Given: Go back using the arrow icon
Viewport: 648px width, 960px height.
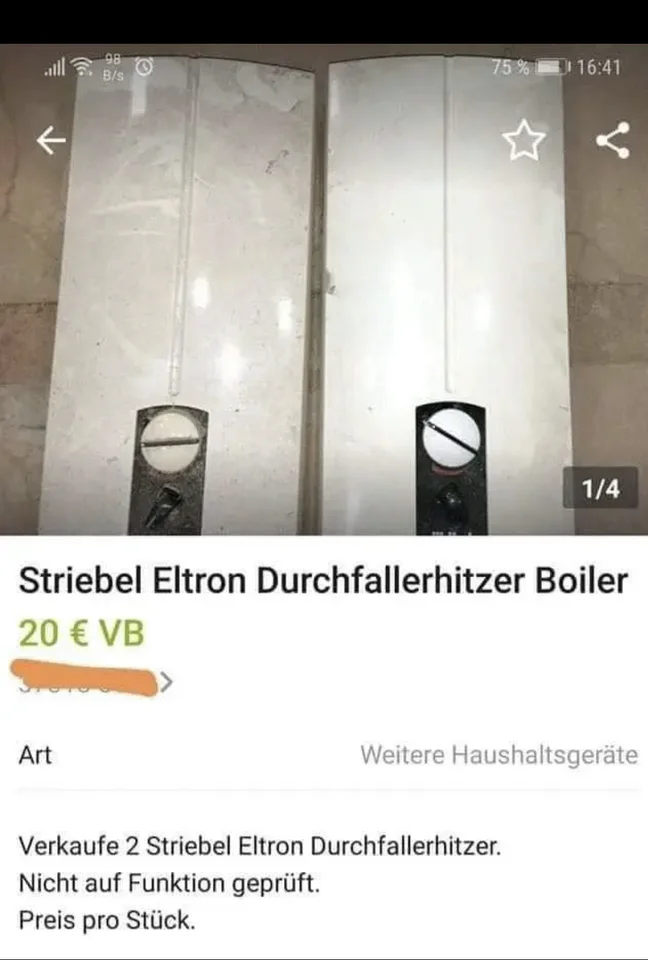Looking at the screenshot, I should [51, 142].
